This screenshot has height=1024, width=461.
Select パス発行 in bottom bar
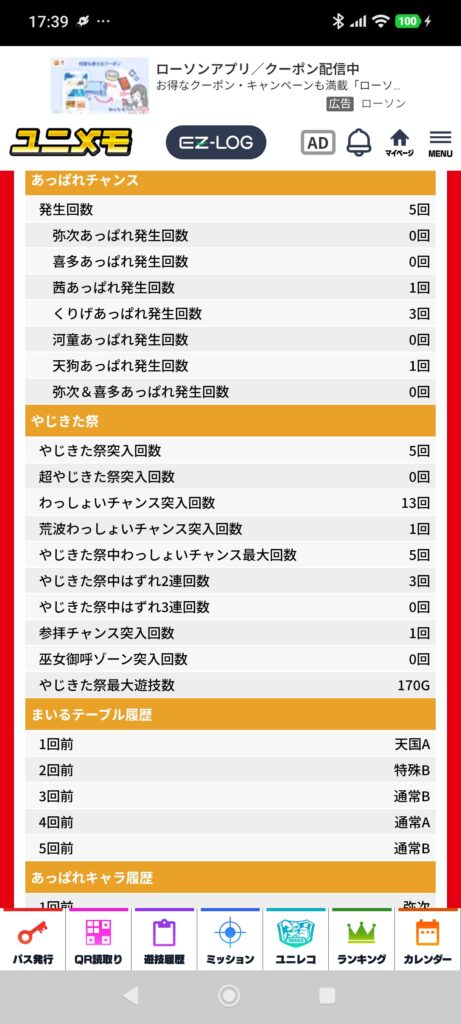tap(33, 940)
